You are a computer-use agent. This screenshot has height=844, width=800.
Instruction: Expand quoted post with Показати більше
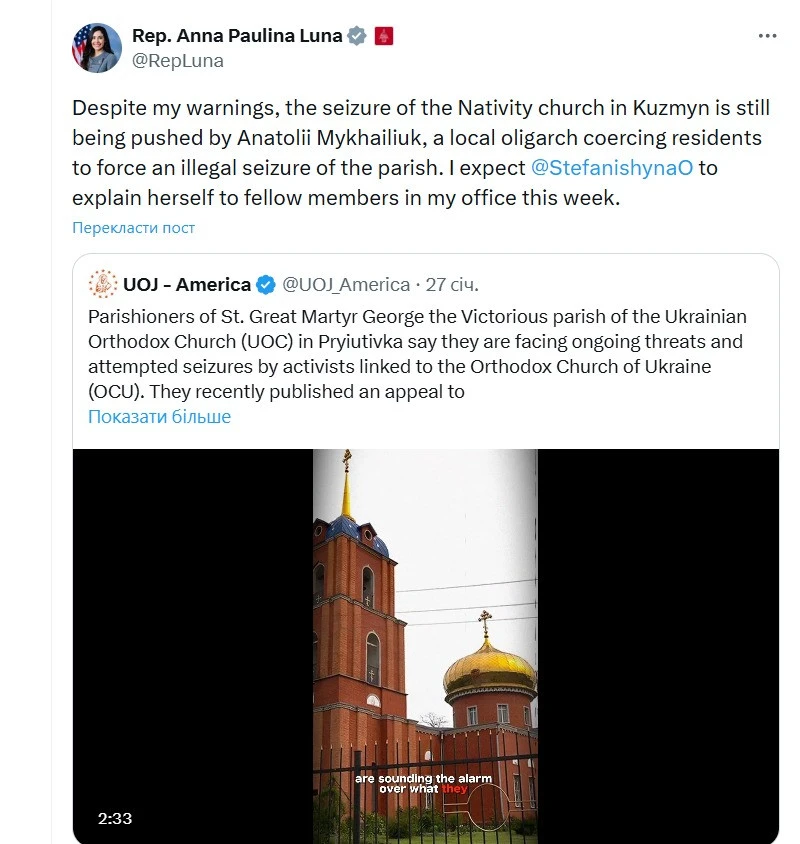click(x=159, y=417)
